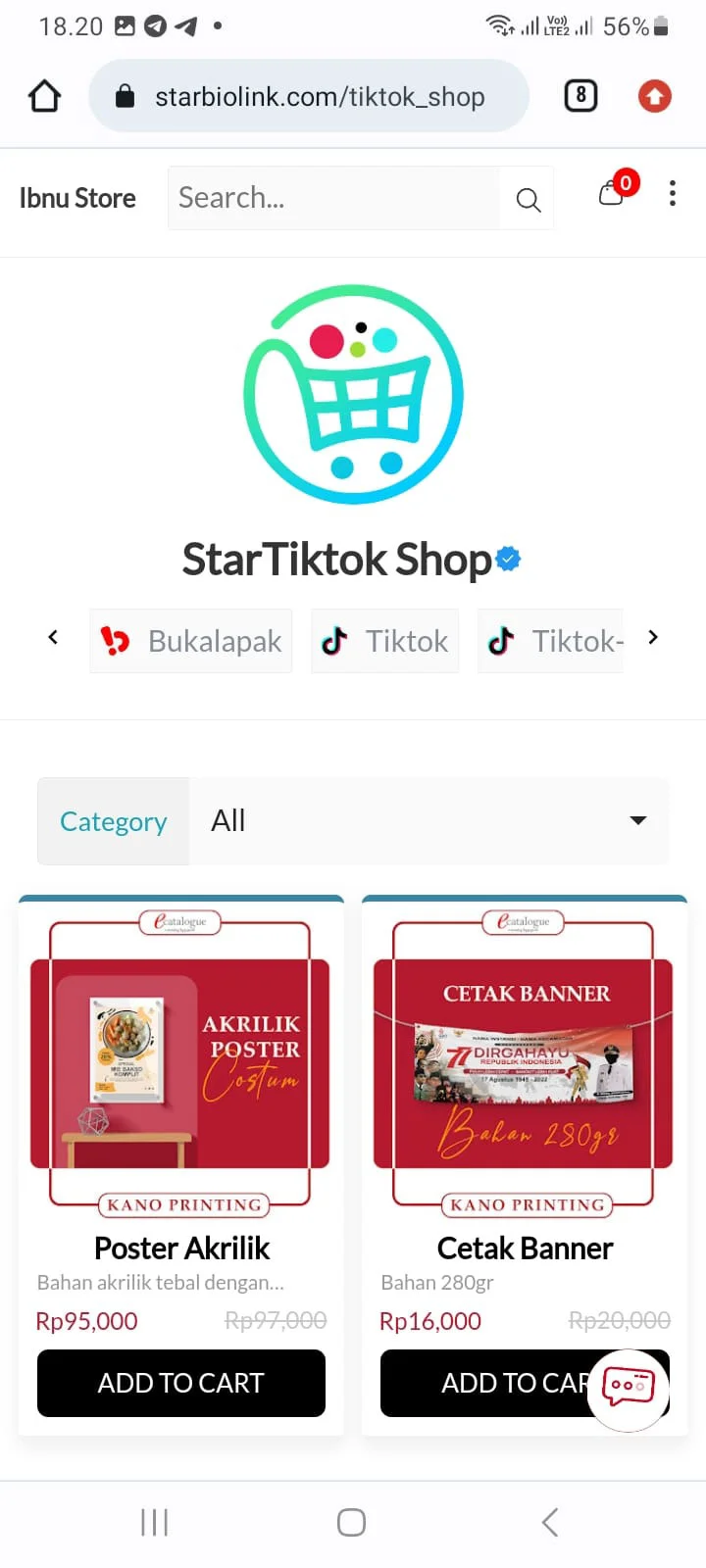Go back with the system back button
The image size is (706, 1568).
550,1522
